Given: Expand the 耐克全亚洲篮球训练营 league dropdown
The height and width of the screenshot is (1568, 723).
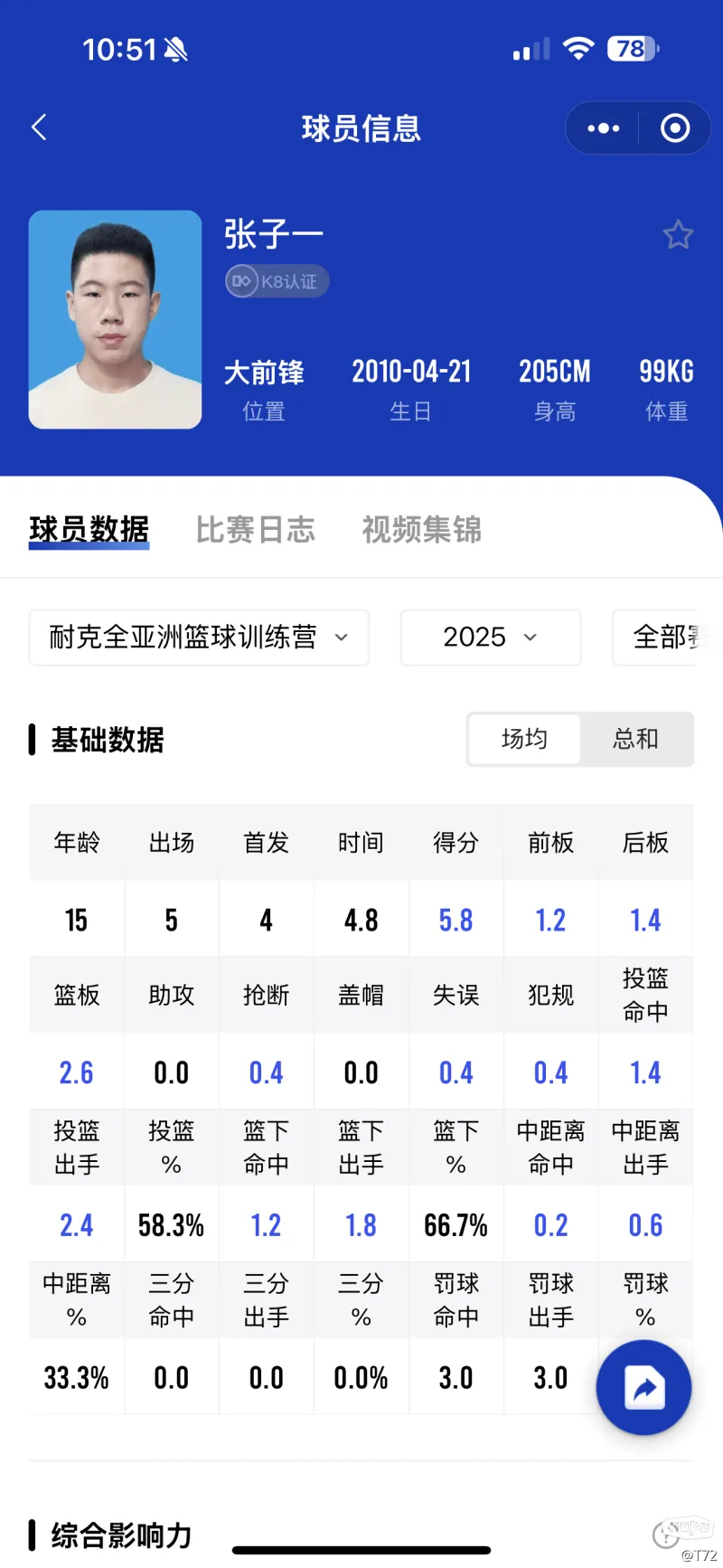Looking at the screenshot, I should (x=199, y=638).
